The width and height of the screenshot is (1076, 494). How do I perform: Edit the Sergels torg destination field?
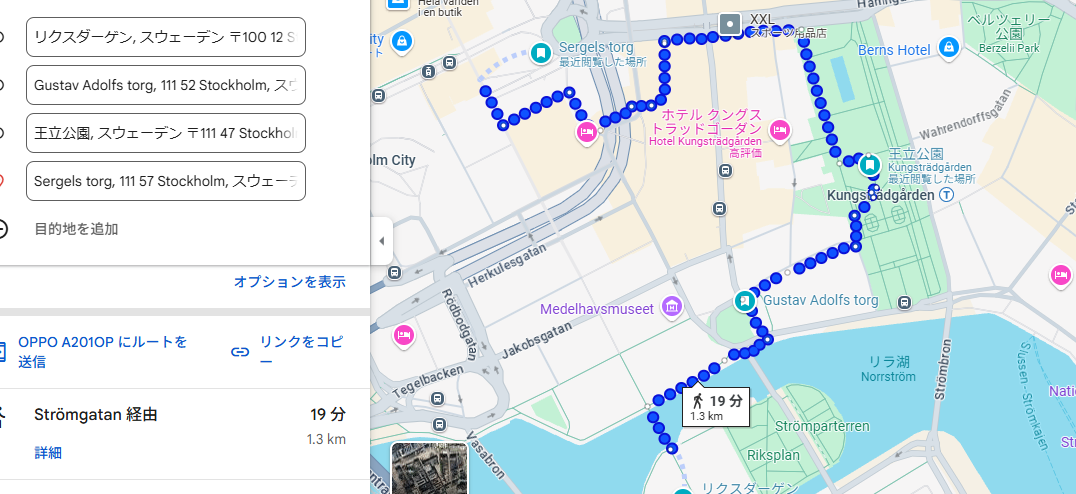coord(165,181)
